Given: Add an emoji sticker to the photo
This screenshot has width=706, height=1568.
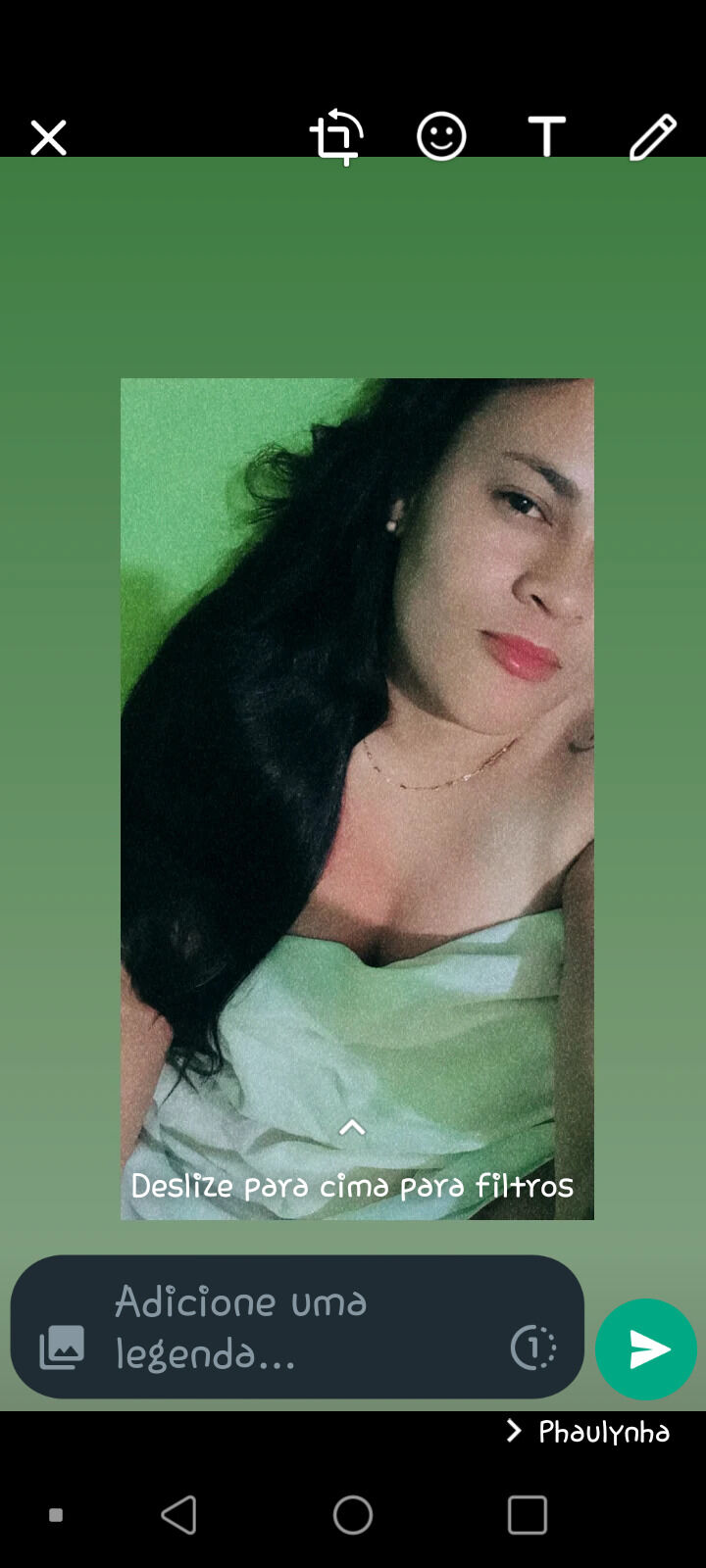Looking at the screenshot, I should click(441, 136).
